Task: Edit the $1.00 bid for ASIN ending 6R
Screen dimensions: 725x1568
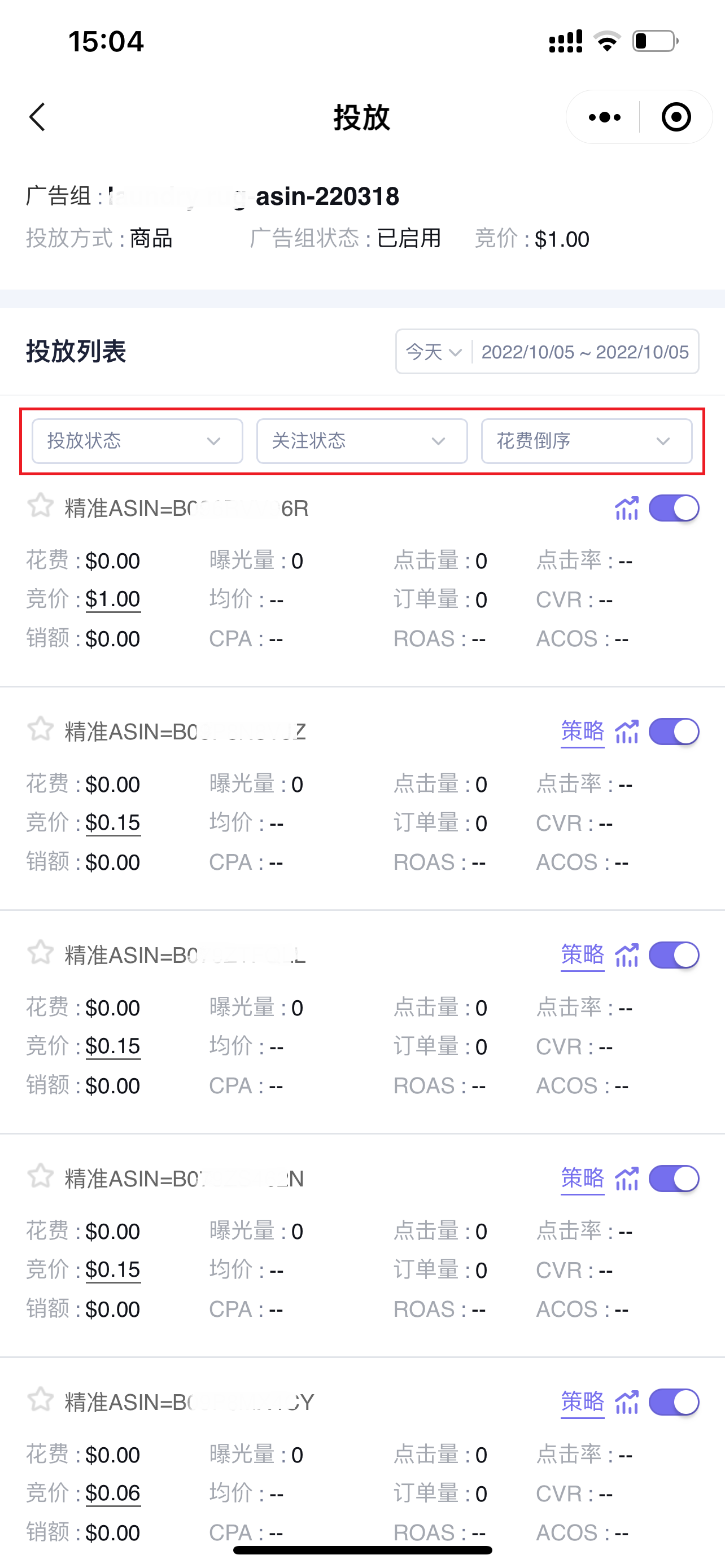Action: tap(112, 599)
